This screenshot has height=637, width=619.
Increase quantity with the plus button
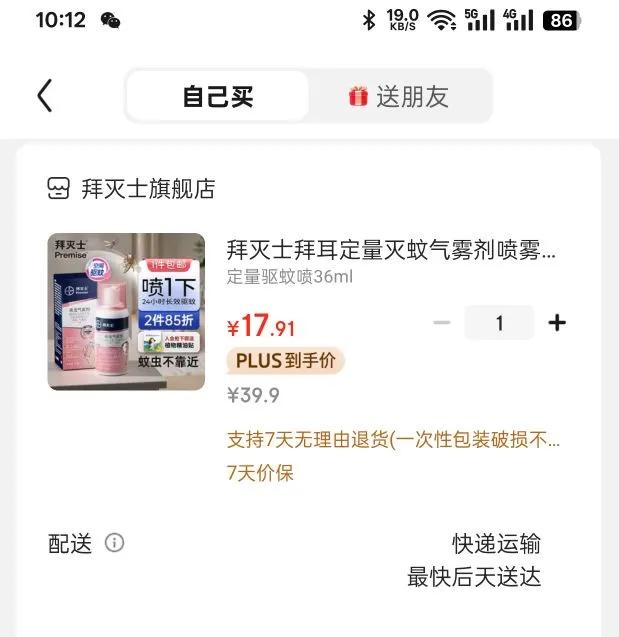tap(557, 323)
